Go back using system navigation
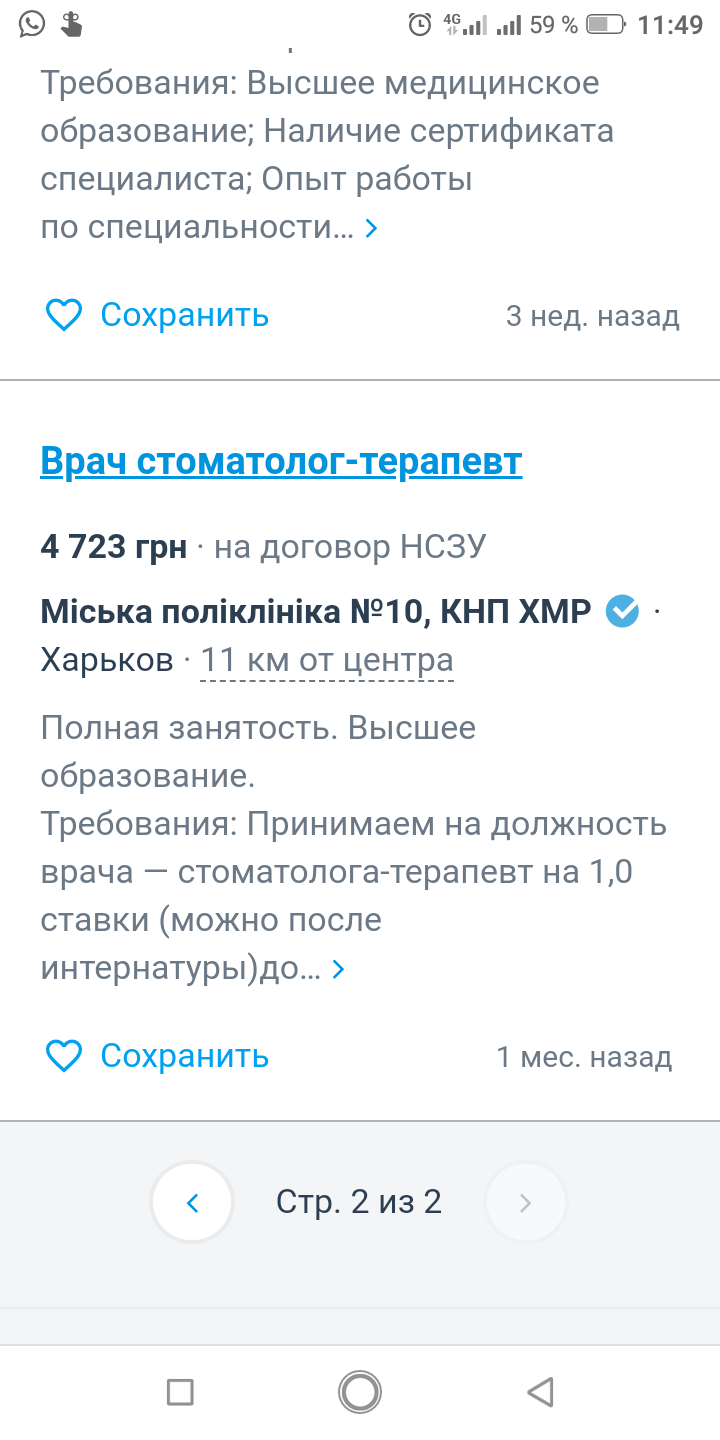 click(x=540, y=1391)
